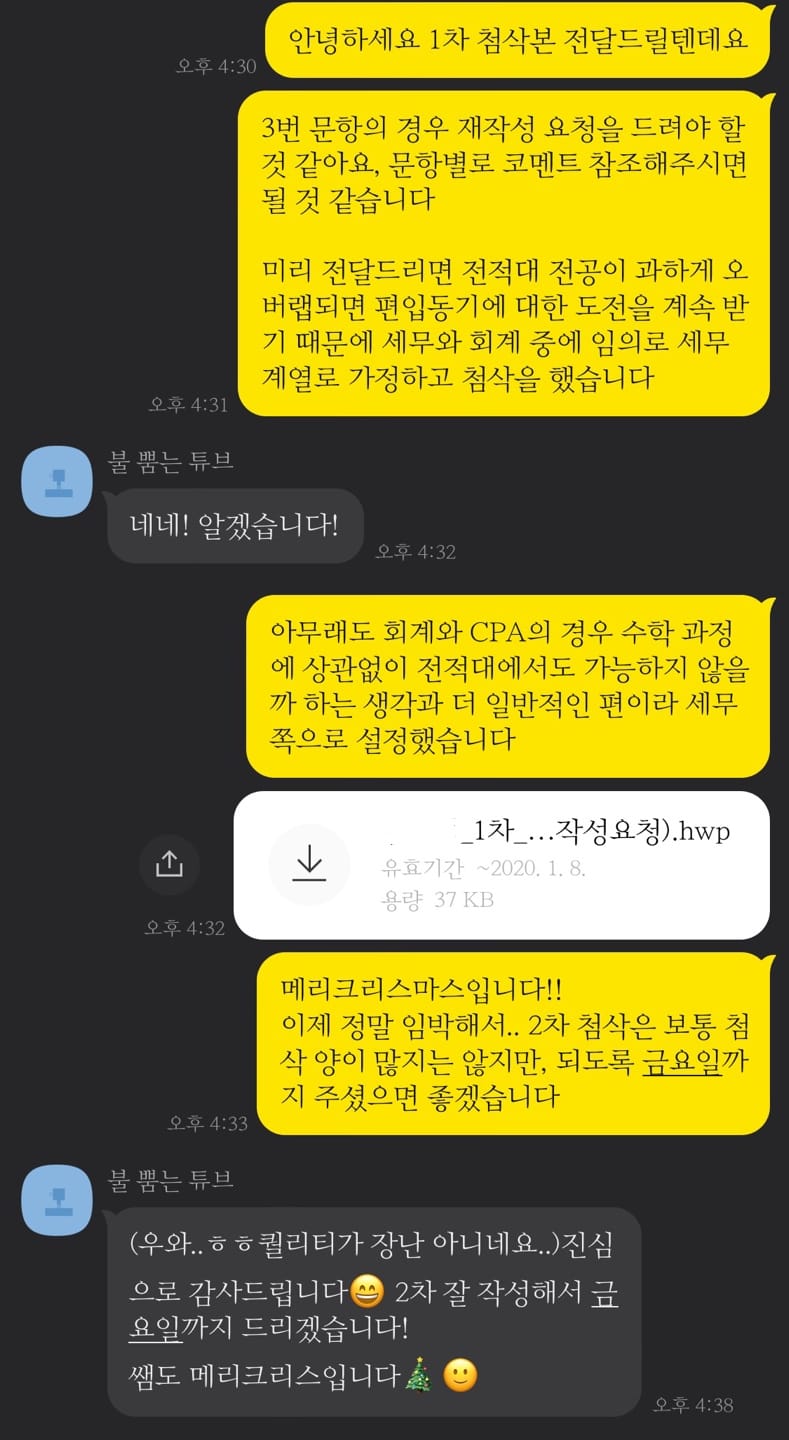Open profile avatar beside the '진심으로 감사드립니다' message
Viewport: 789px width, 1440px height.
[57, 1201]
